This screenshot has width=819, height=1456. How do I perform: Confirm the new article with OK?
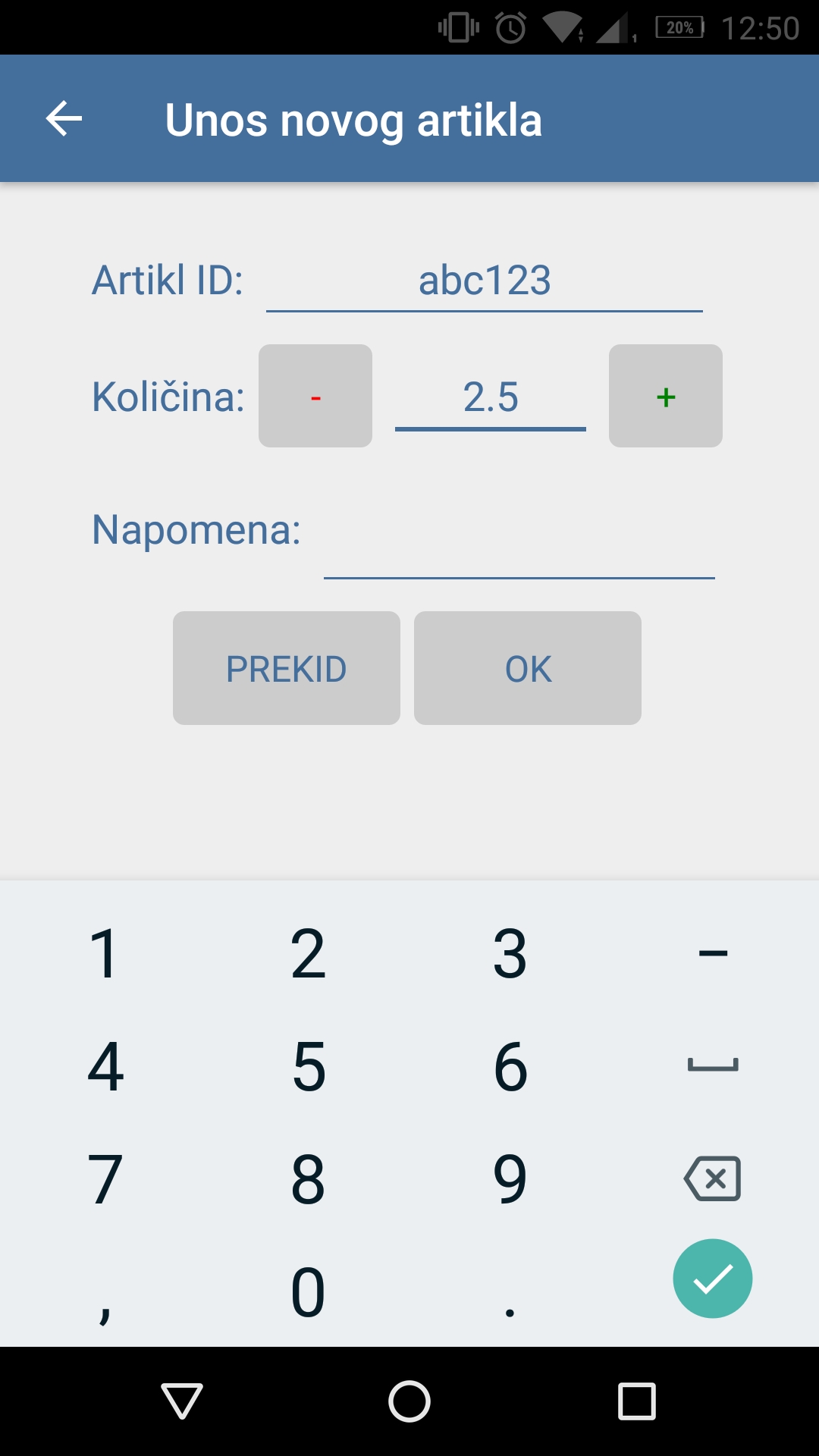pyautogui.click(x=528, y=668)
